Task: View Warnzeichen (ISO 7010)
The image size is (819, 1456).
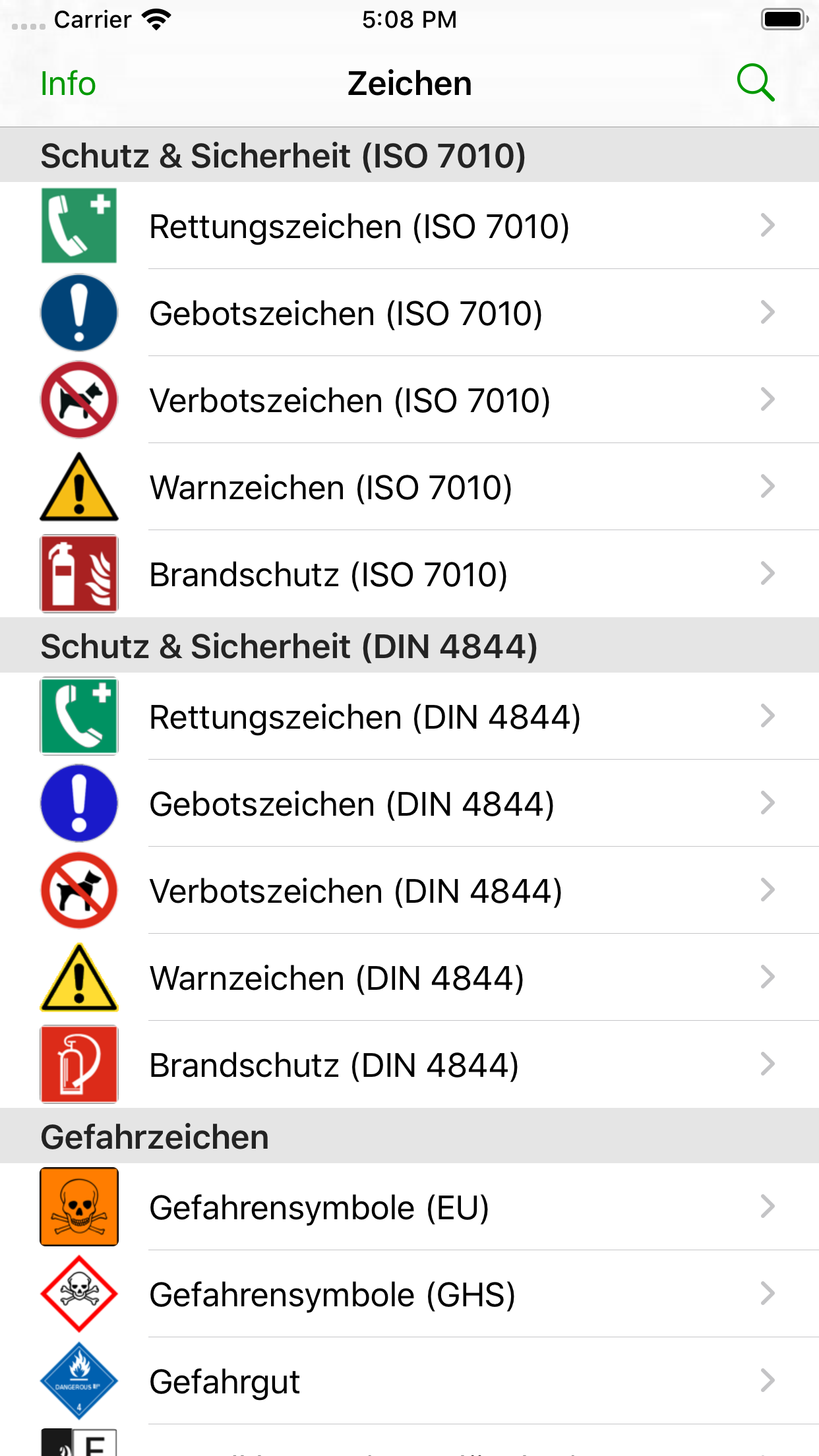Action: (x=409, y=487)
